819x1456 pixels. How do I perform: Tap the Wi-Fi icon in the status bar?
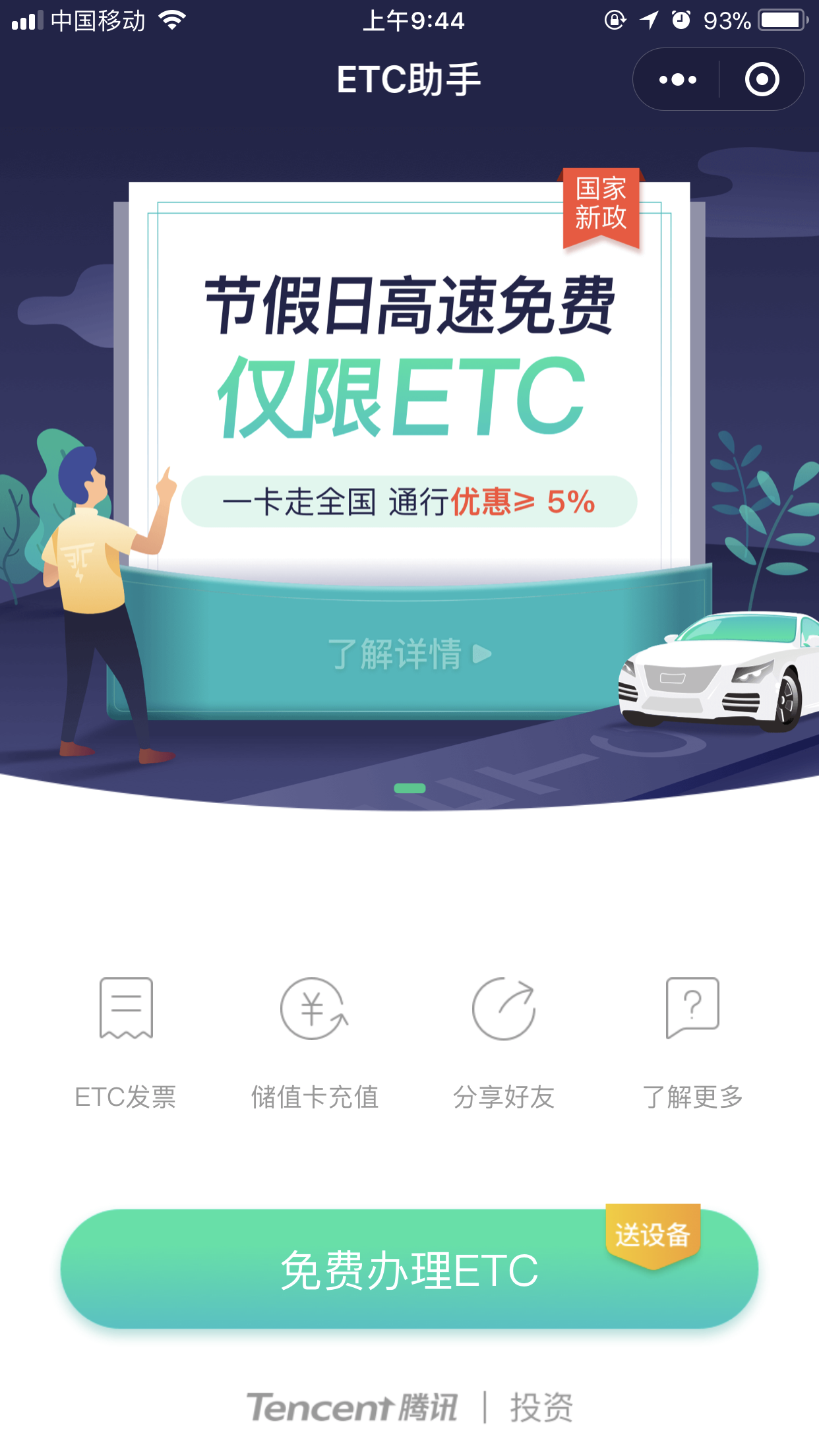click(x=171, y=20)
